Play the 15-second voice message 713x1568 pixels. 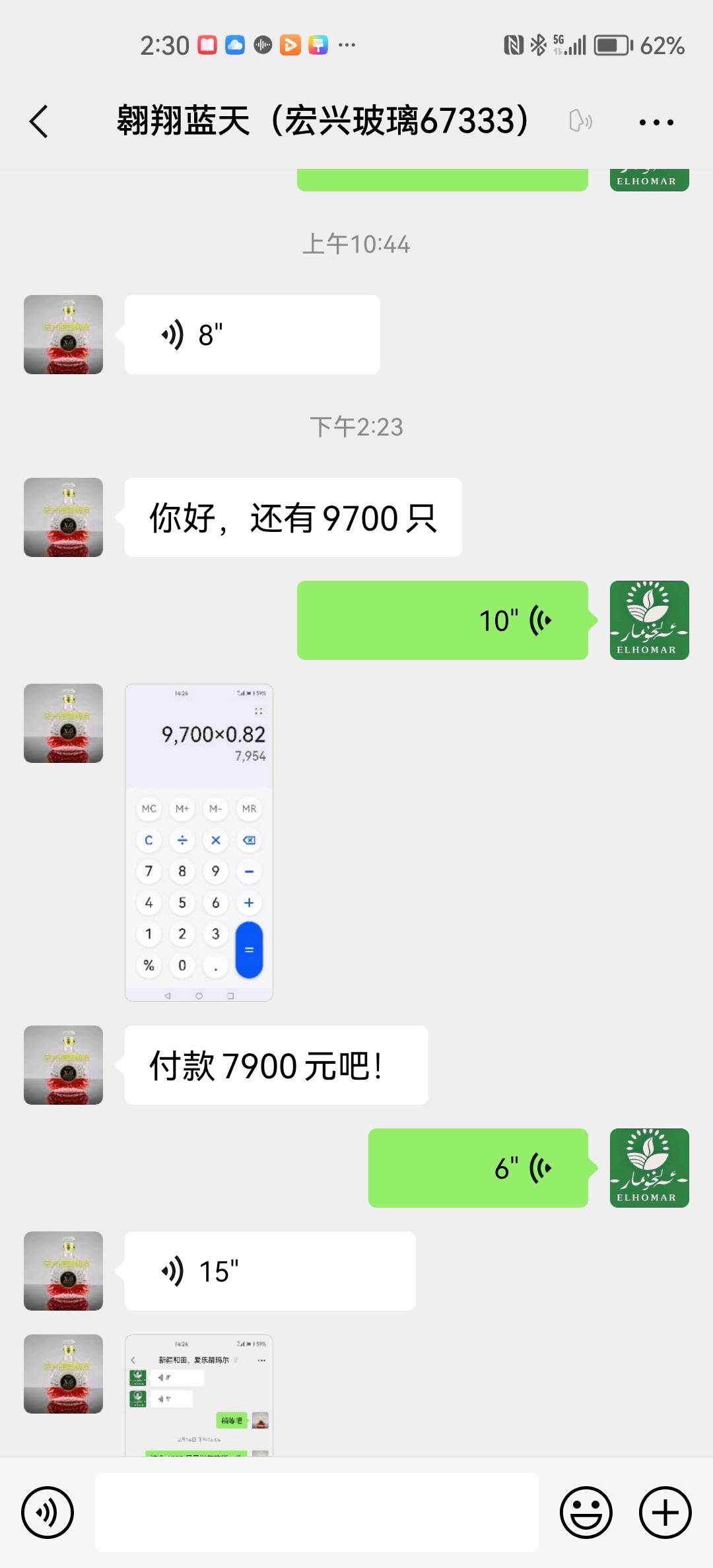[270, 1271]
